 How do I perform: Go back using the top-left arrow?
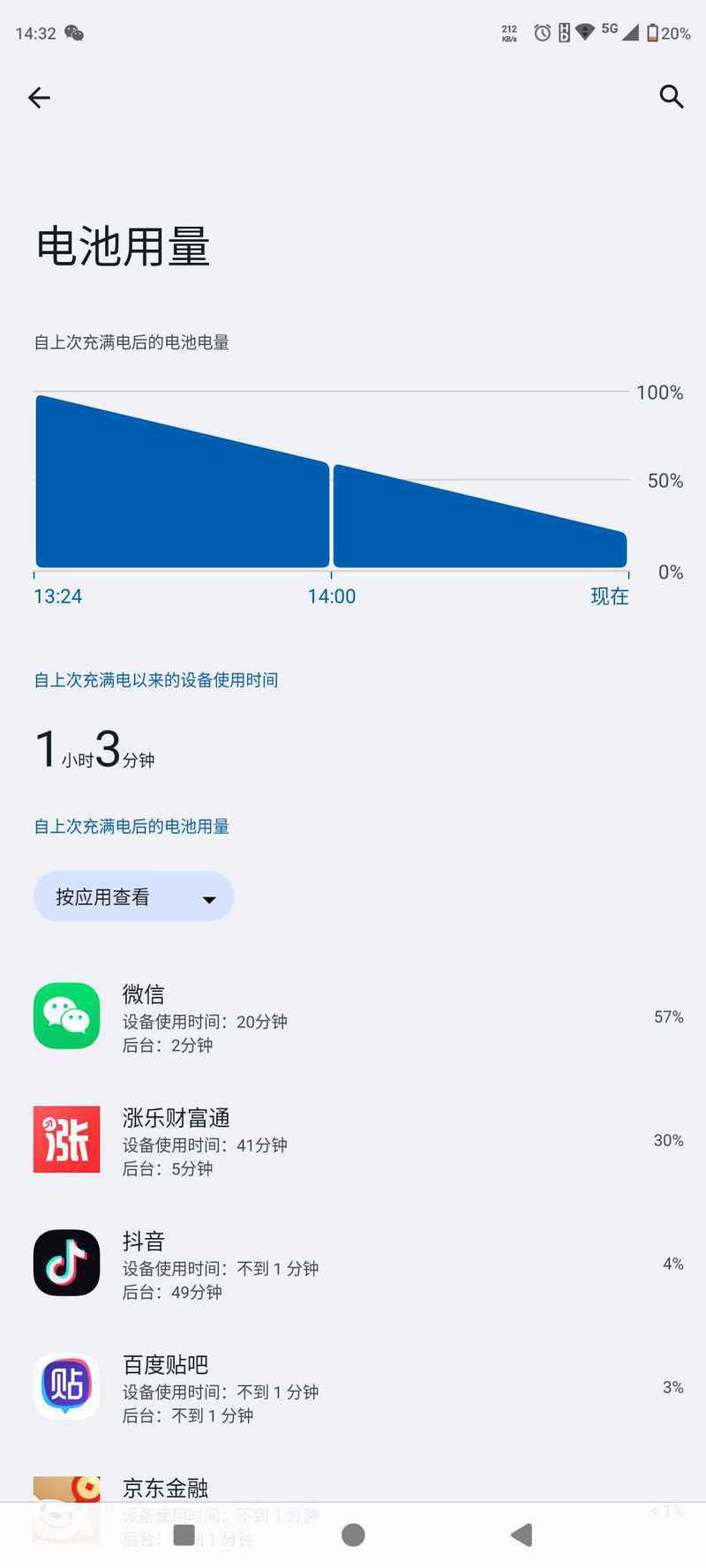tap(40, 97)
